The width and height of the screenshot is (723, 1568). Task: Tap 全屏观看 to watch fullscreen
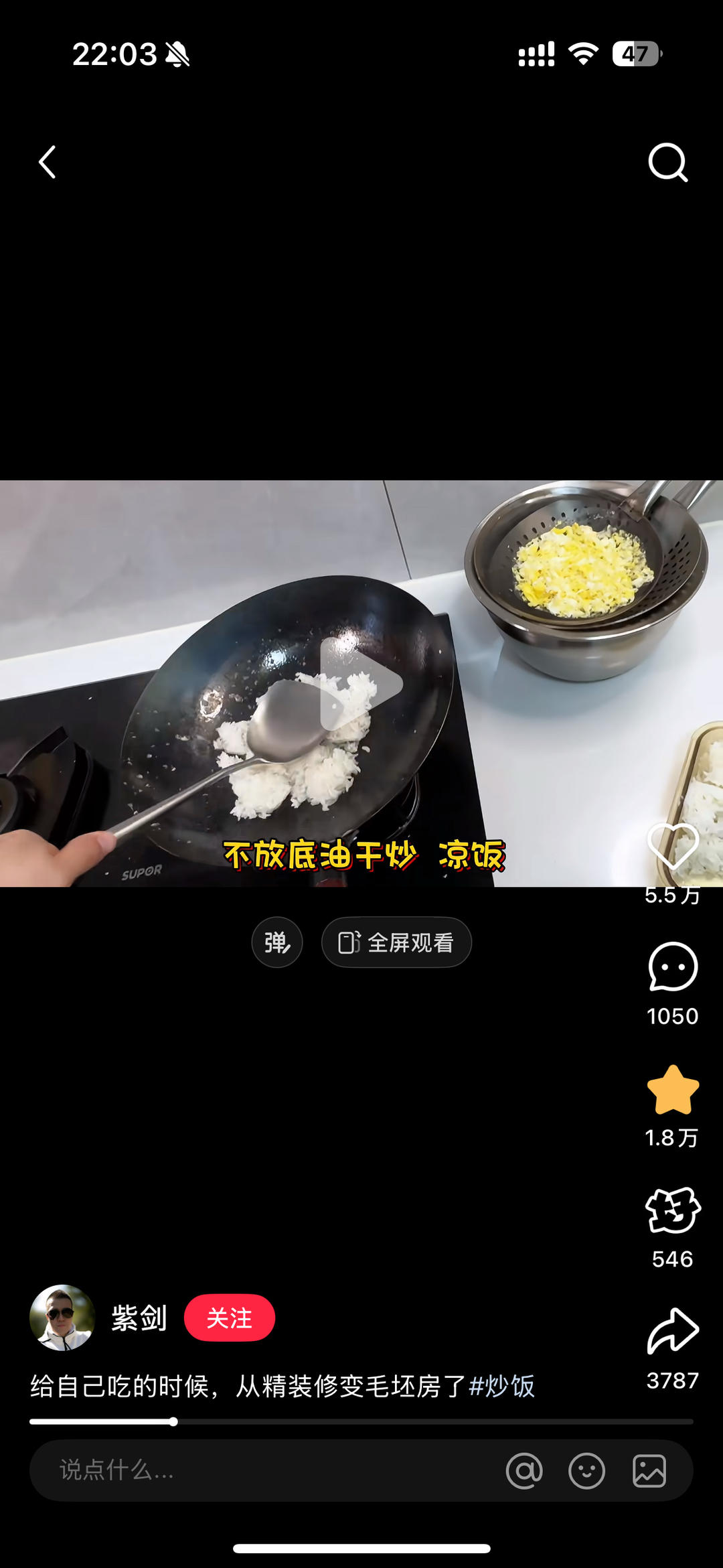coord(396,942)
